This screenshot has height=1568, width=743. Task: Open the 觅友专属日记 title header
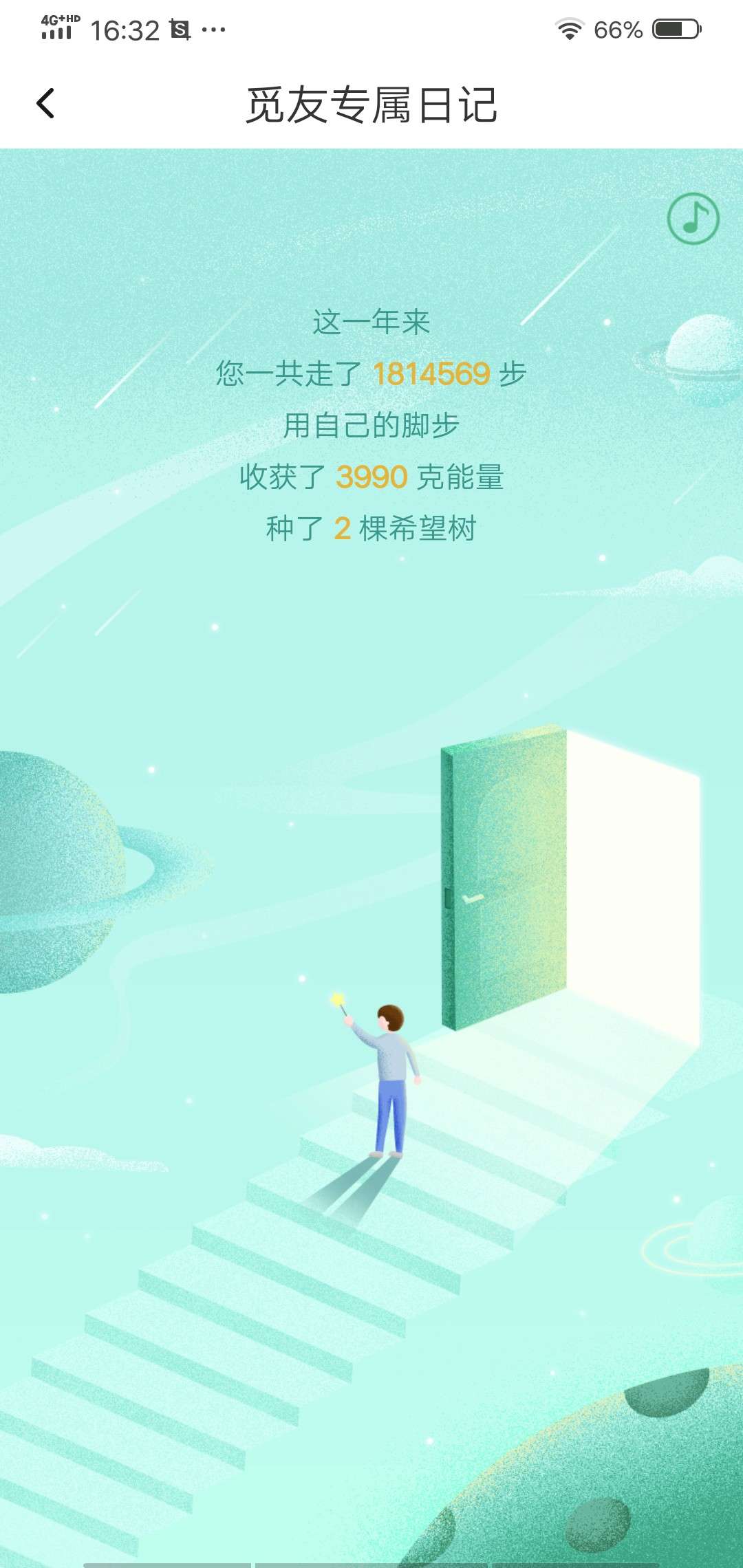(371, 105)
